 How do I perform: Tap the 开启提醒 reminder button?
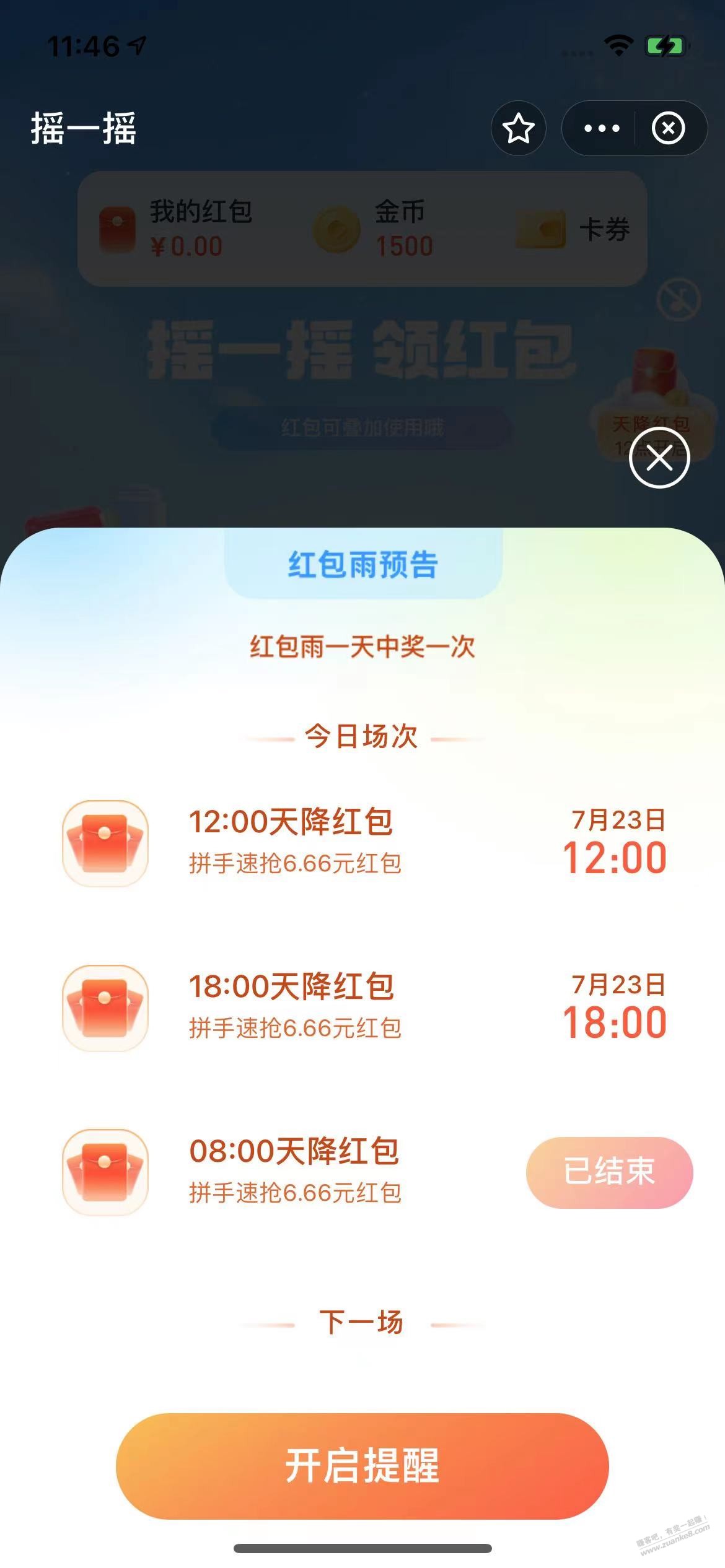(362, 1466)
